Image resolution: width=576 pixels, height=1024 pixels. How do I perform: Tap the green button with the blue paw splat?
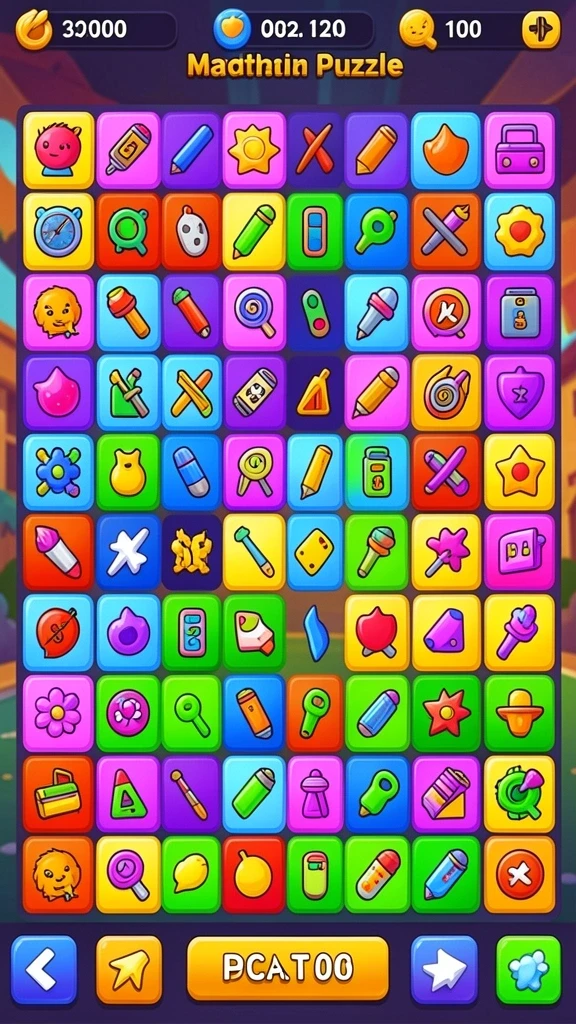(528, 969)
